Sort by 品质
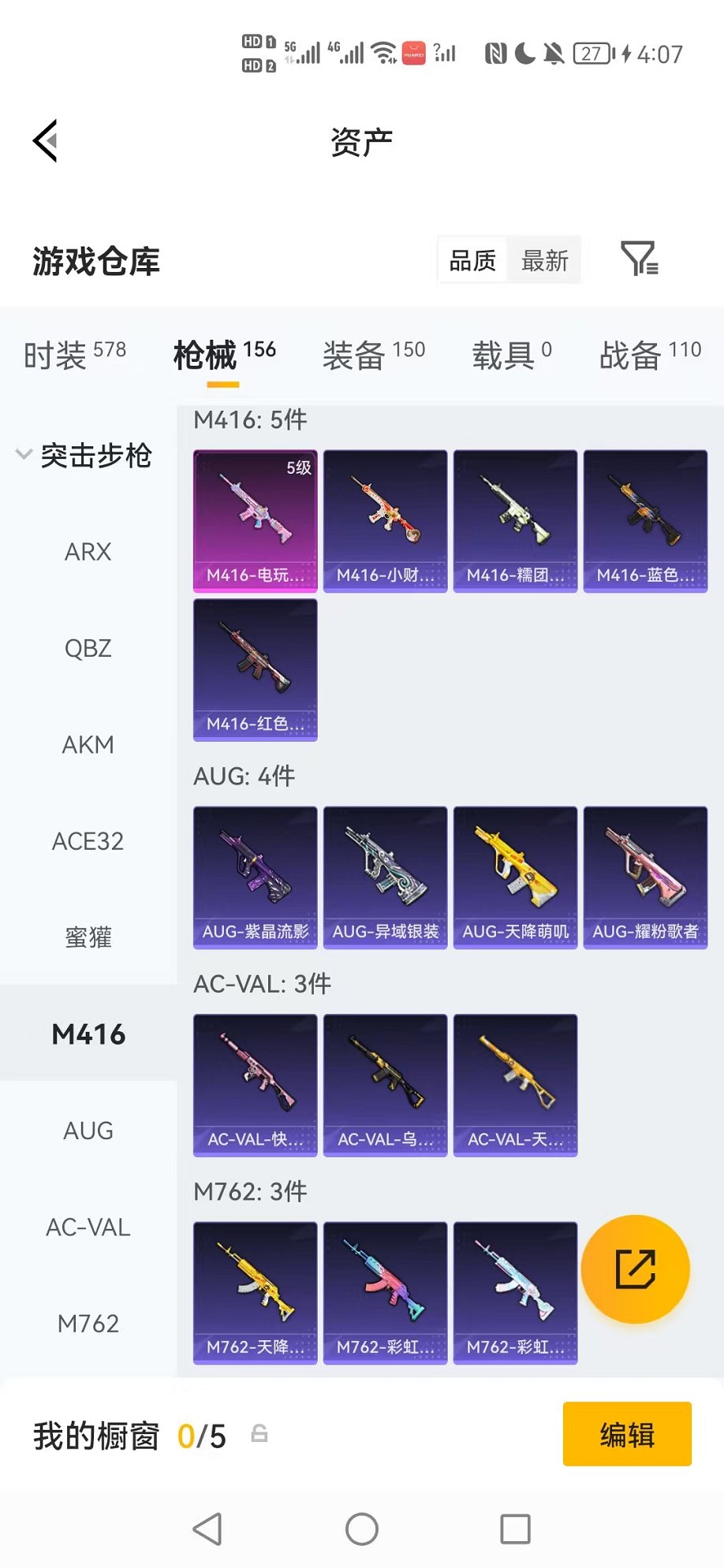 click(472, 260)
